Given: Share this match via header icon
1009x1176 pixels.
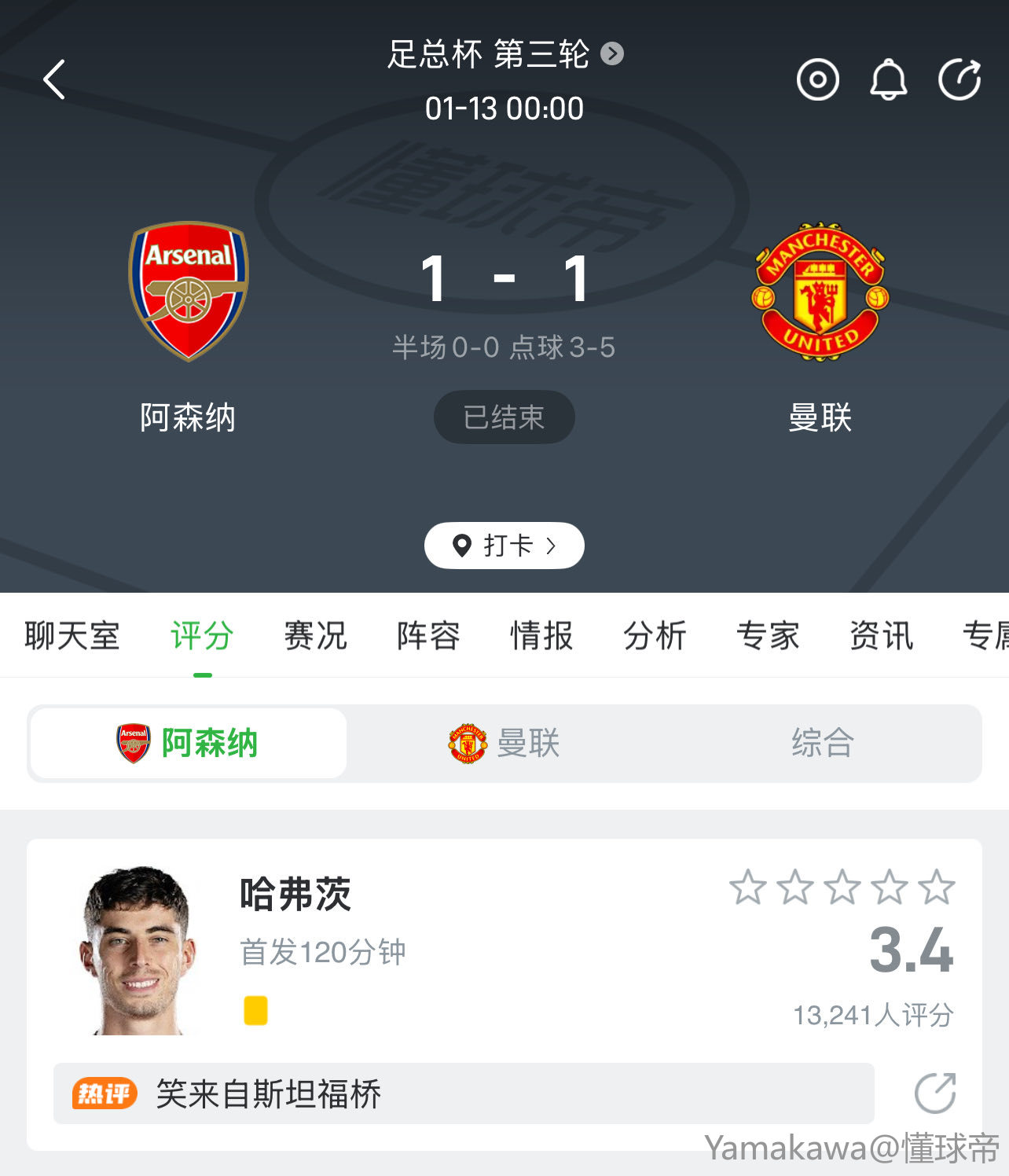Looking at the screenshot, I should [x=959, y=80].
